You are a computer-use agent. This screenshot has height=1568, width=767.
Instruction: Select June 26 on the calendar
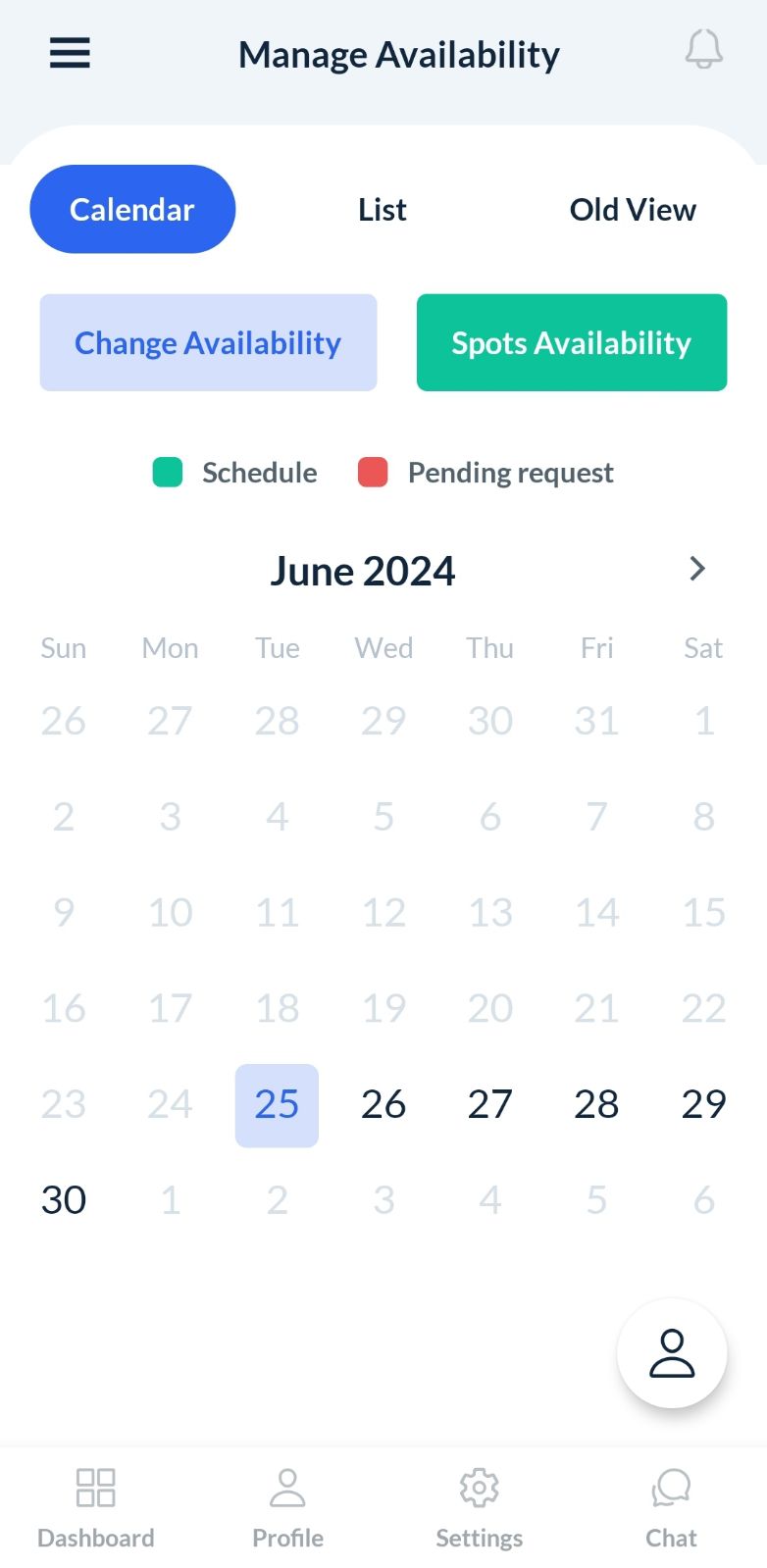(x=383, y=1104)
